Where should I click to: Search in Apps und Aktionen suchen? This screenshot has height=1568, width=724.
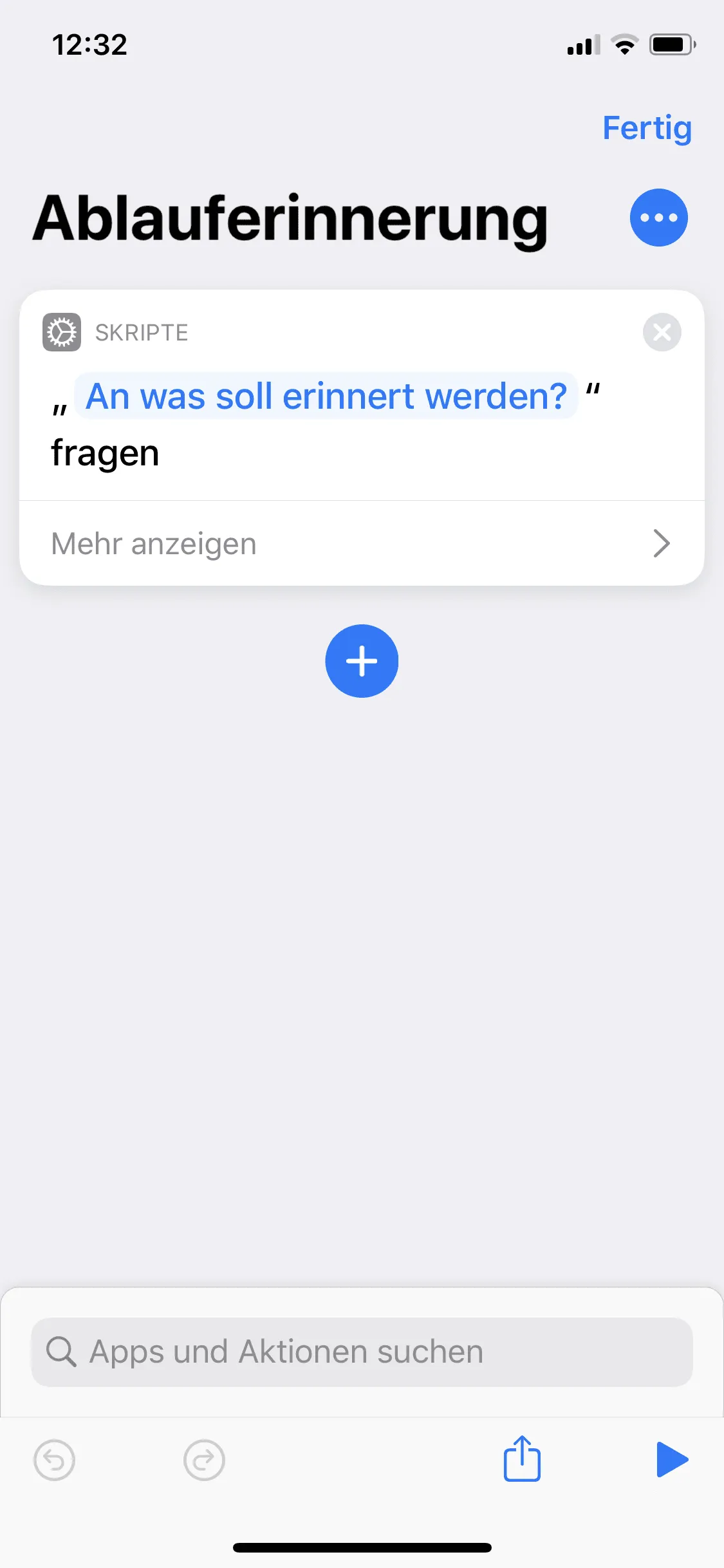[362, 1352]
